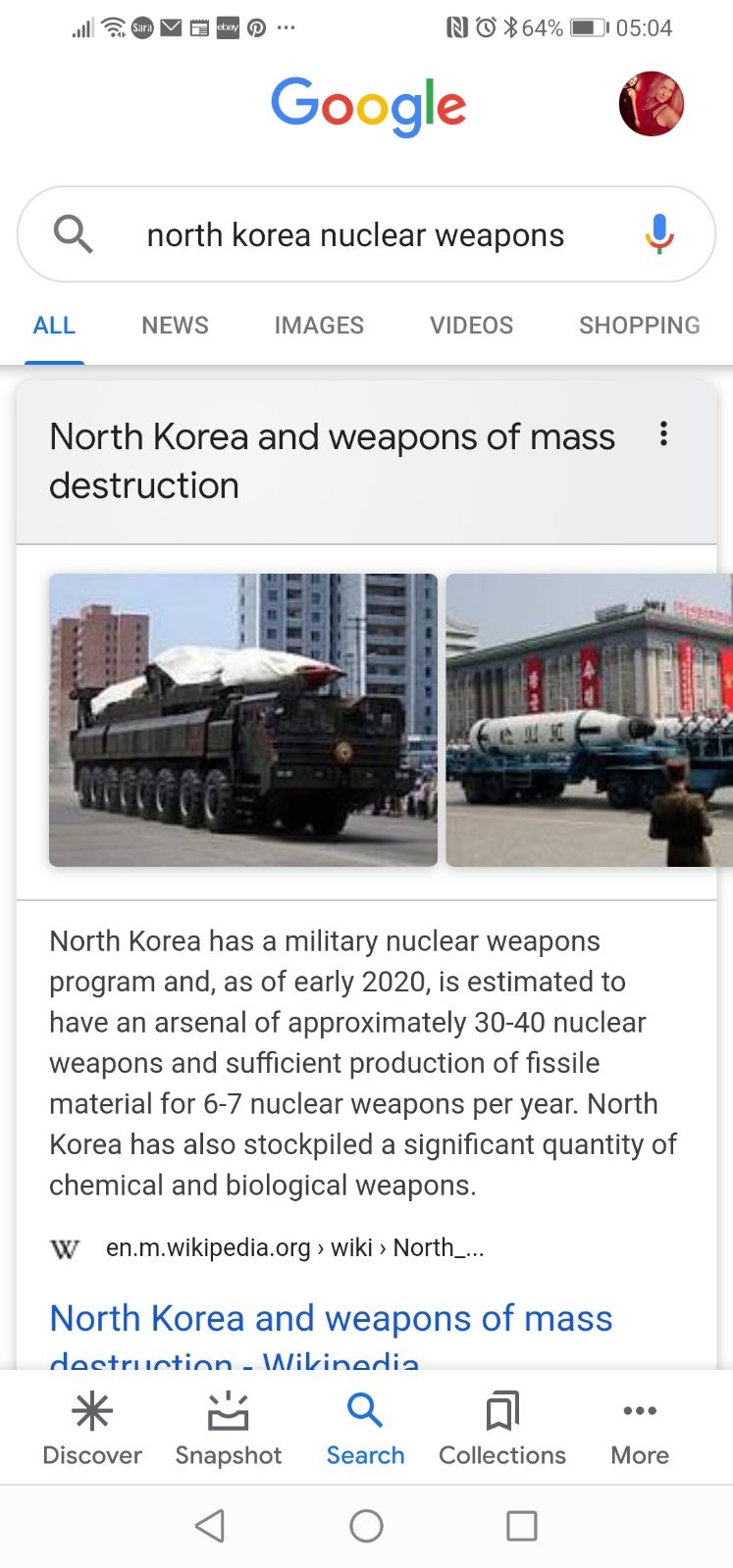Open the account profile picture
Viewport: 733px width, 1568px height.
(x=651, y=104)
